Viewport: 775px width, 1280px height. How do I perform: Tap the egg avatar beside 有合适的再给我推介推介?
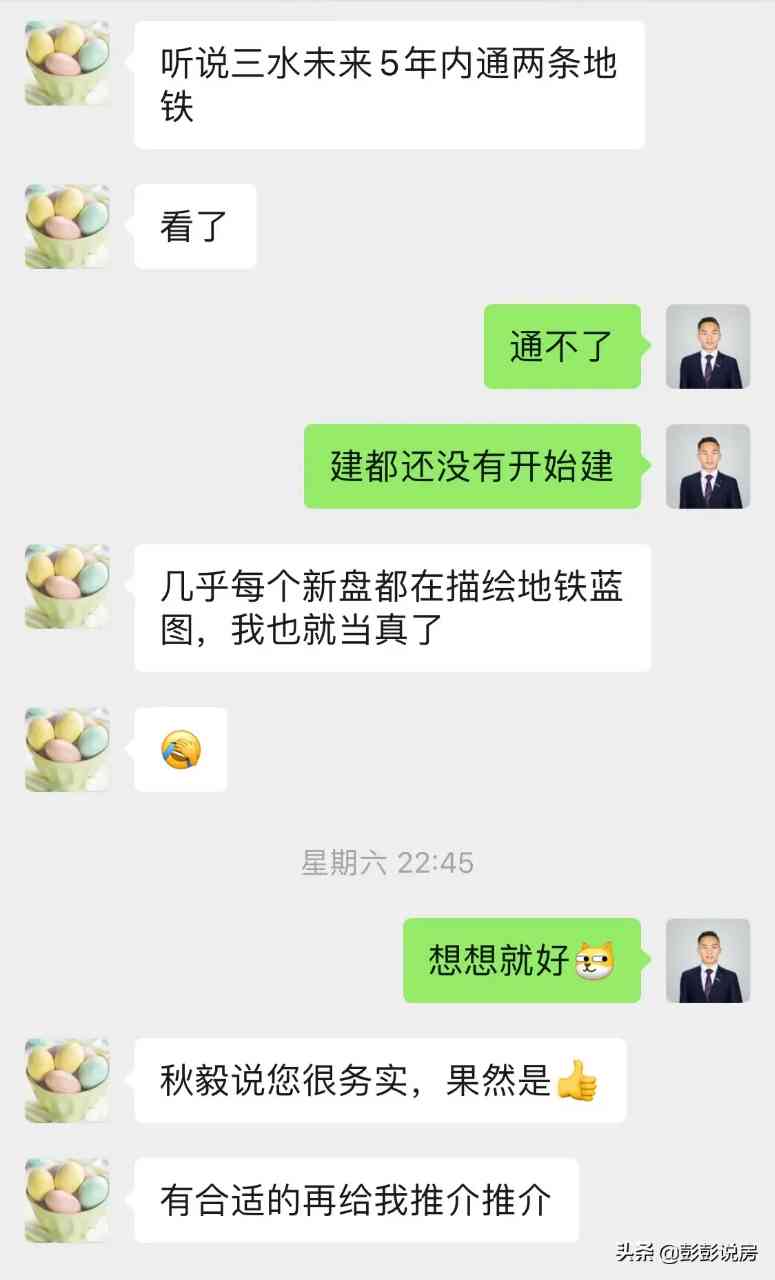point(67,1200)
